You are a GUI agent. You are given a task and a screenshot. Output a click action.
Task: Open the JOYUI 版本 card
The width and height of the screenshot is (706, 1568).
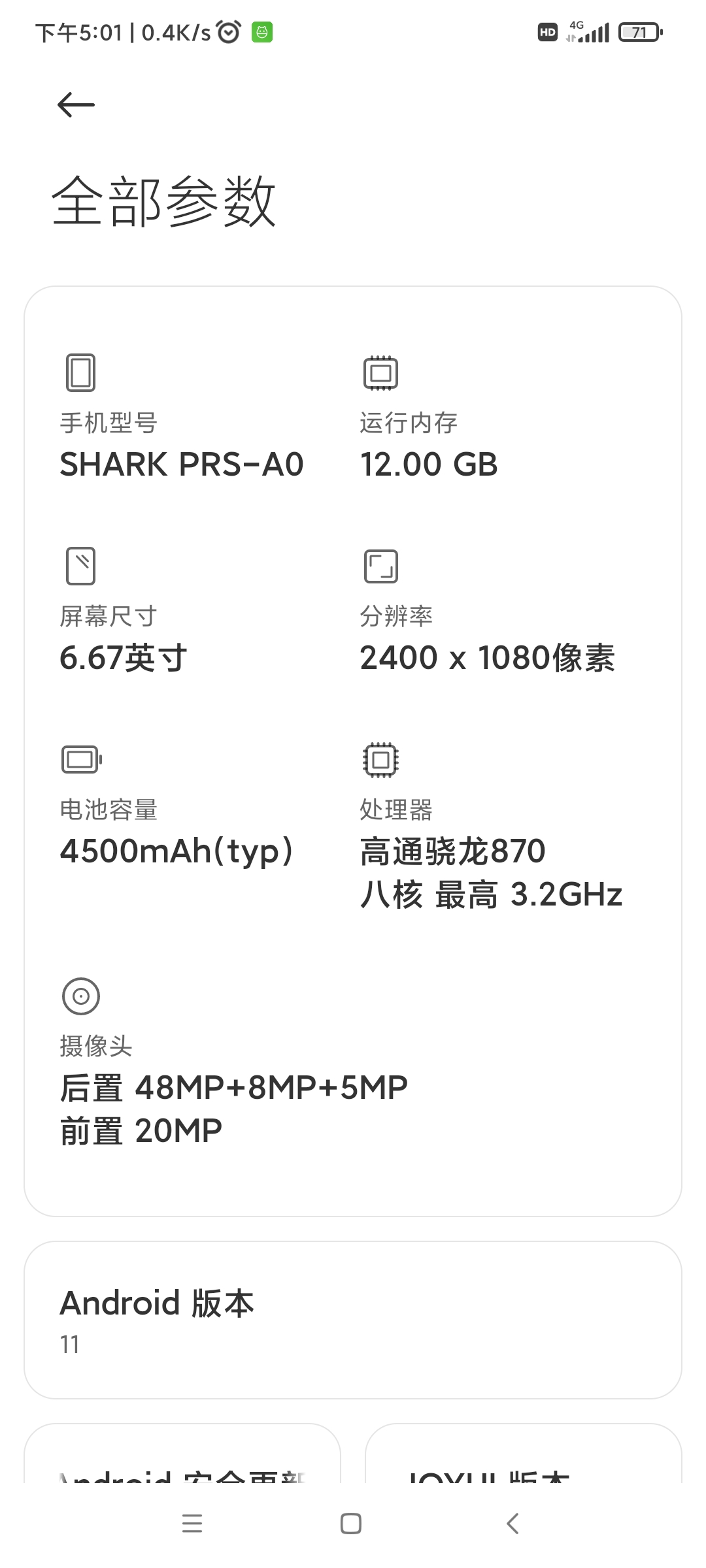(524, 1453)
